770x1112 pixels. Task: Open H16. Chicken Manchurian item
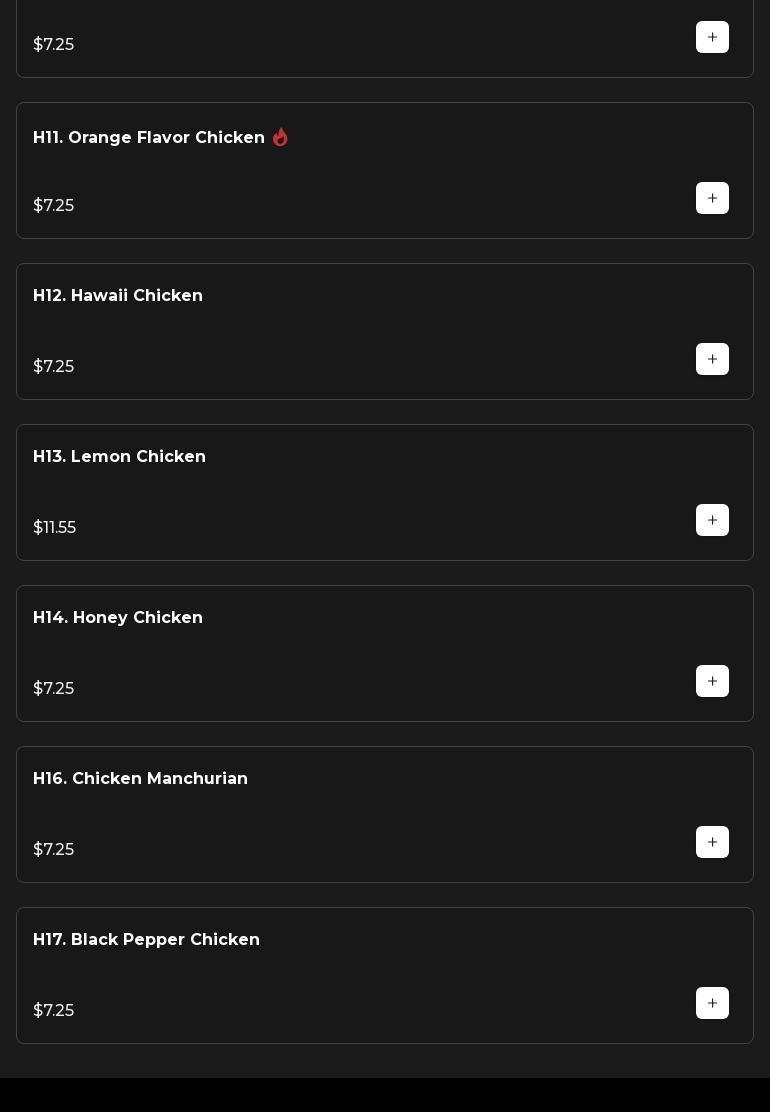(141, 779)
